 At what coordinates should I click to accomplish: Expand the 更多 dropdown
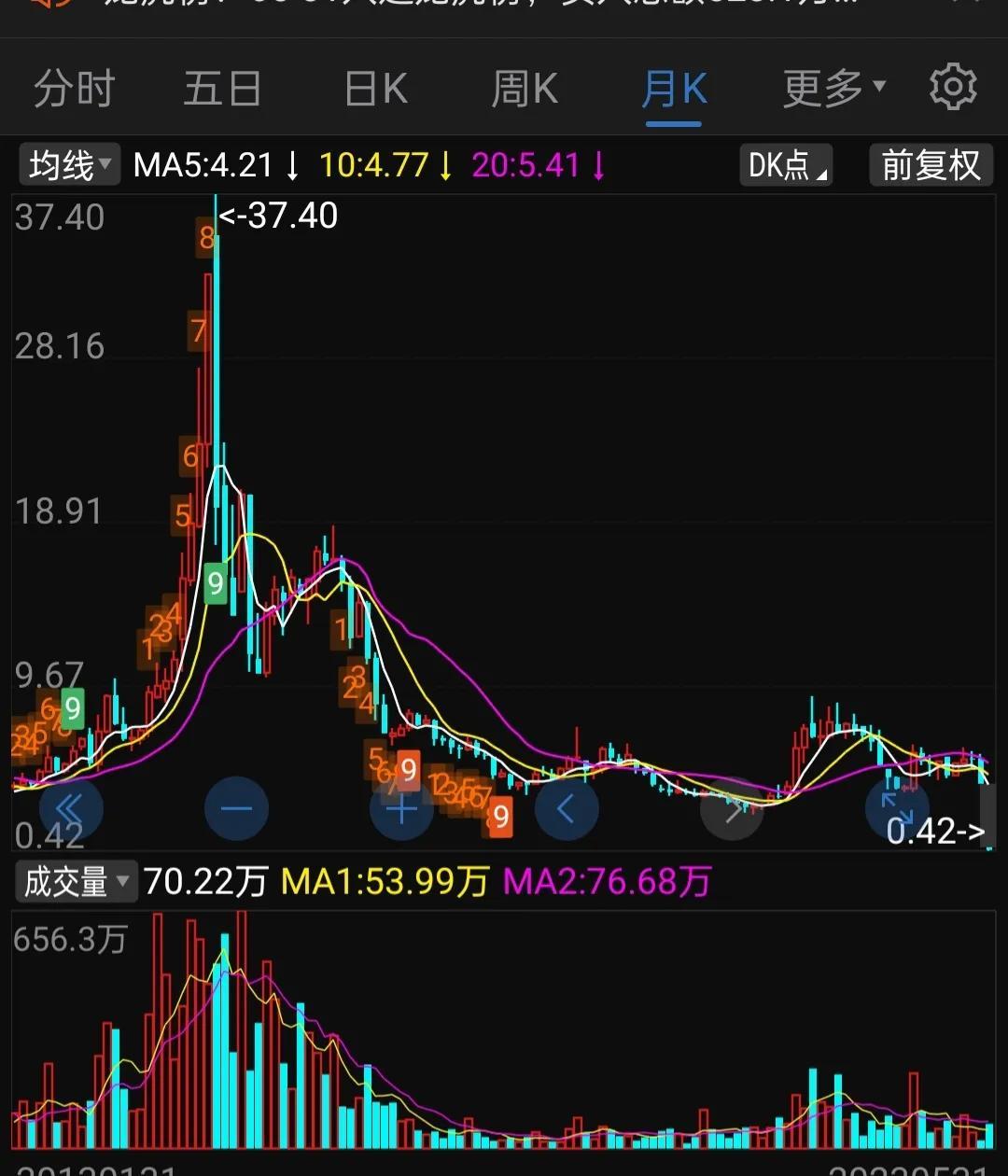pos(833,89)
